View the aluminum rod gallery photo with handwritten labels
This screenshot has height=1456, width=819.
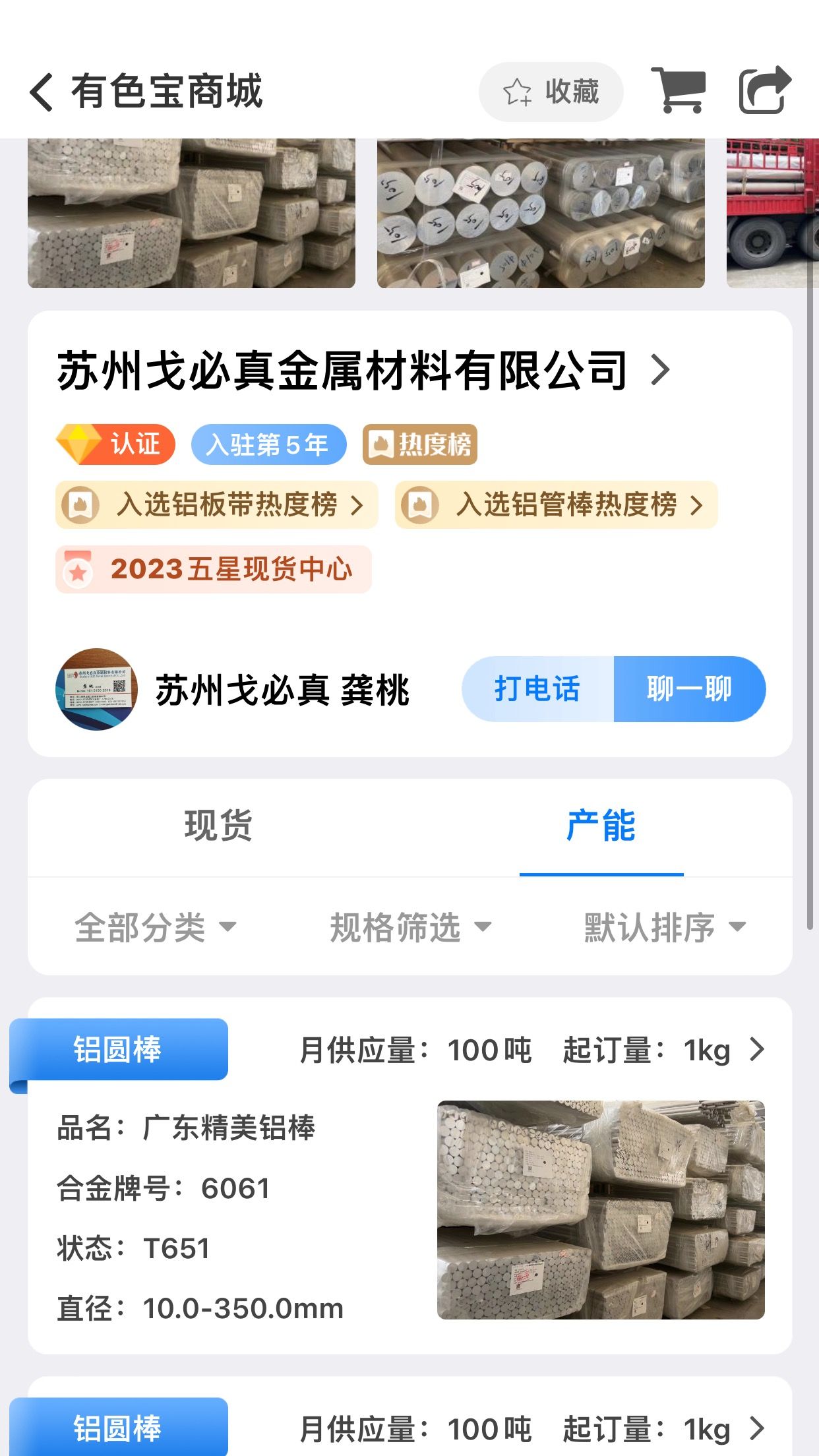click(x=541, y=213)
